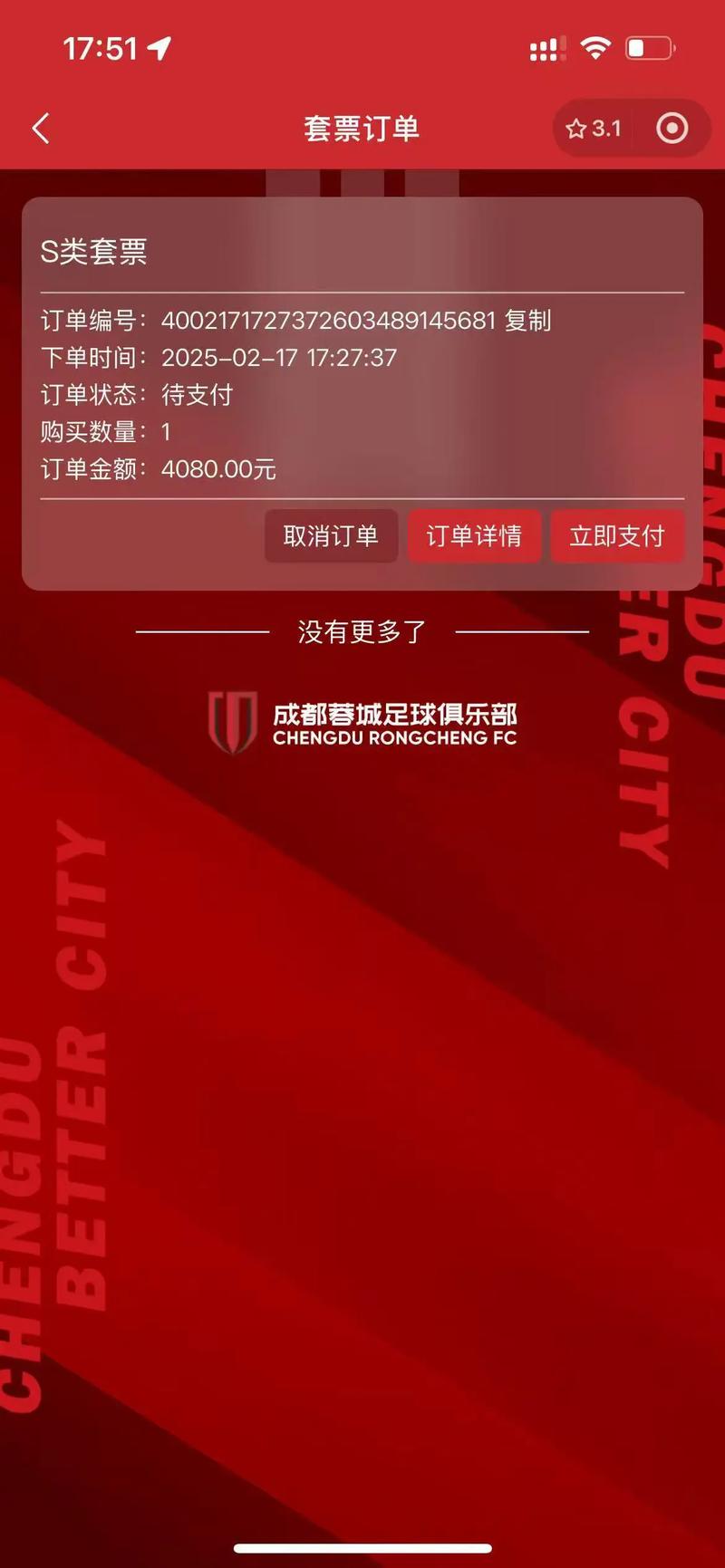Viewport: 725px width, 1568px height.
Task: Copy the order number with 复制
Action: tap(527, 321)
